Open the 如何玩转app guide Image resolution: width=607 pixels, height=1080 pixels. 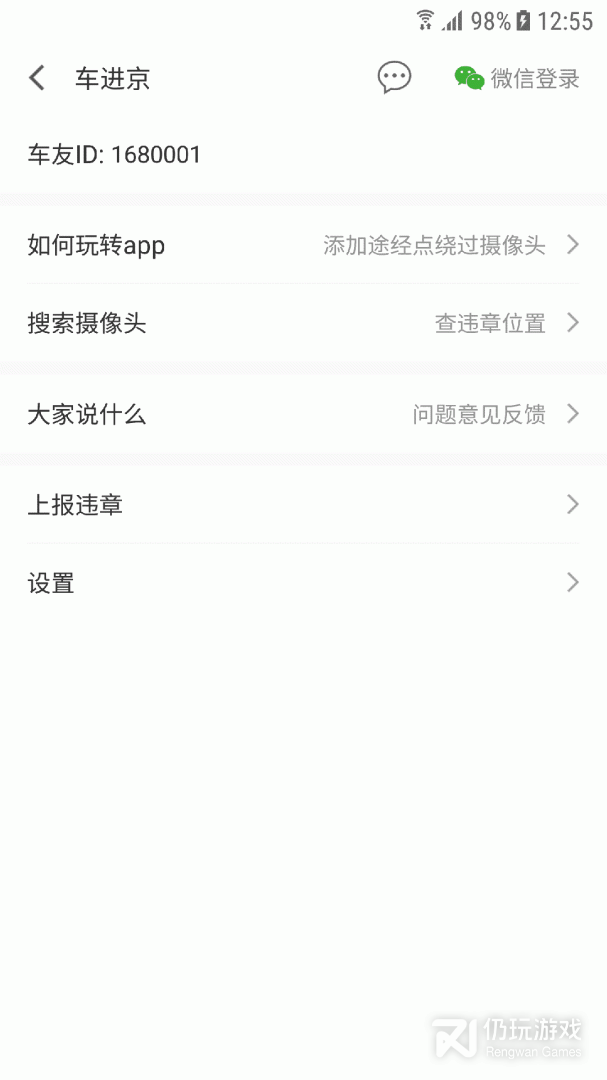pyautogui.click(x=303, y=245)
